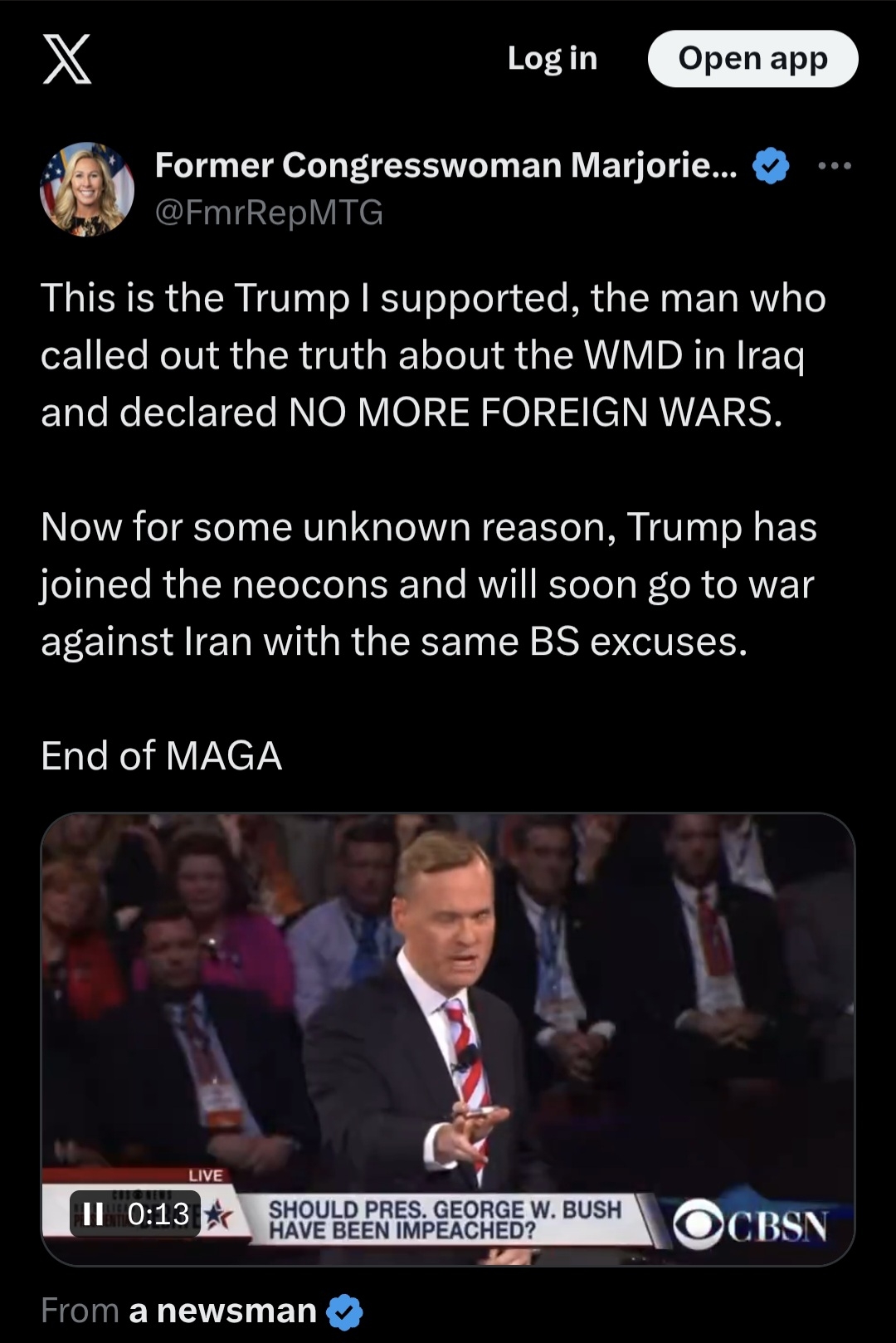Open the post's three-dot overflow menu

pyautogui.click(x=834, y=166)
